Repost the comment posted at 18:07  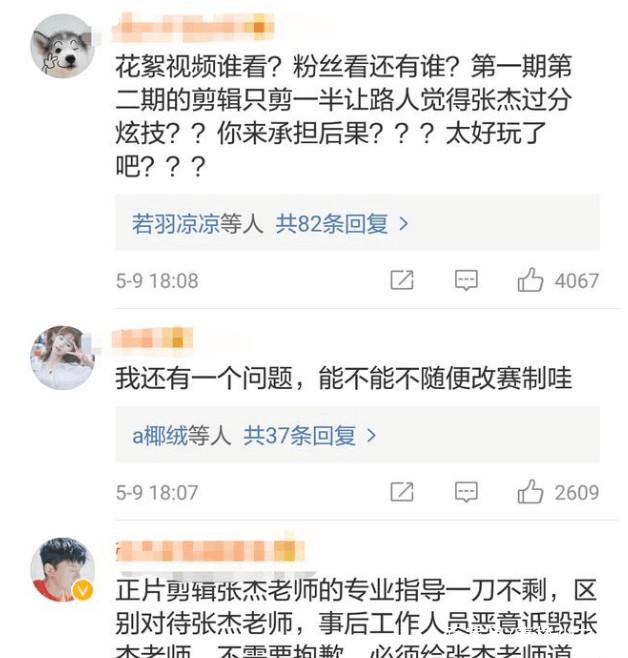coord(401,492)
